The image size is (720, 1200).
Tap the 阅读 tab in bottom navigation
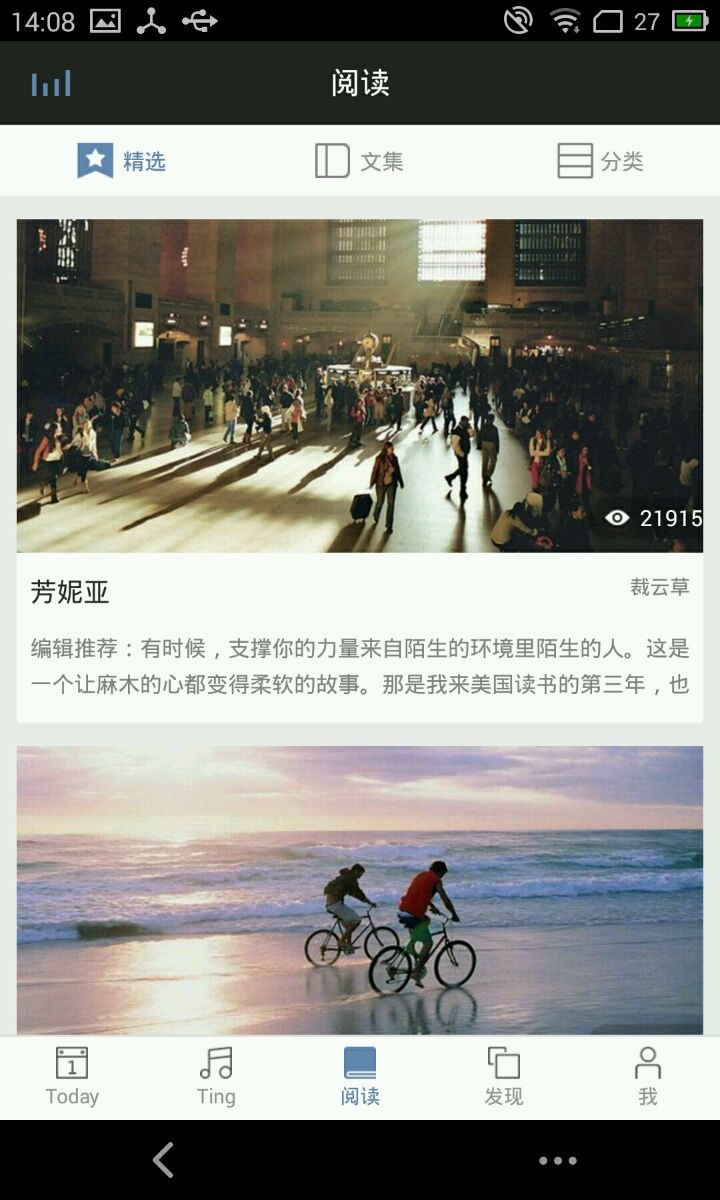point(360,1077)
